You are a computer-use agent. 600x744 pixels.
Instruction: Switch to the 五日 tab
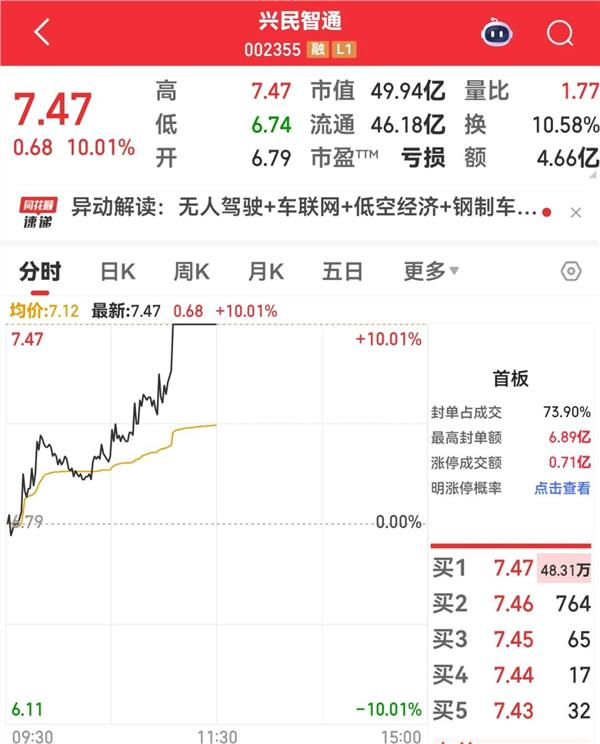(342, 271)
